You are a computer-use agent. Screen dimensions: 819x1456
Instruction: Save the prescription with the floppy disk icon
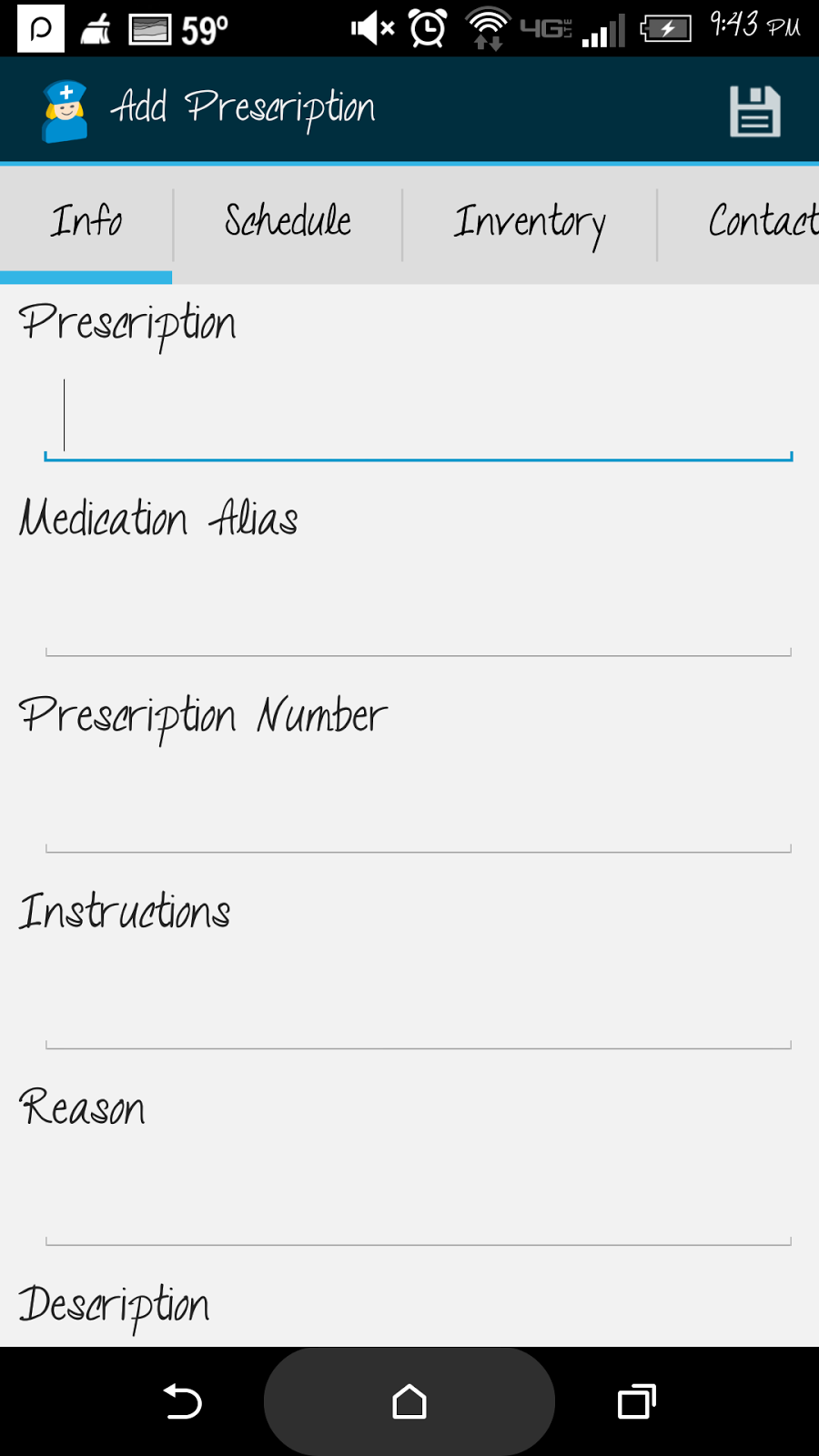pos(754,112)
